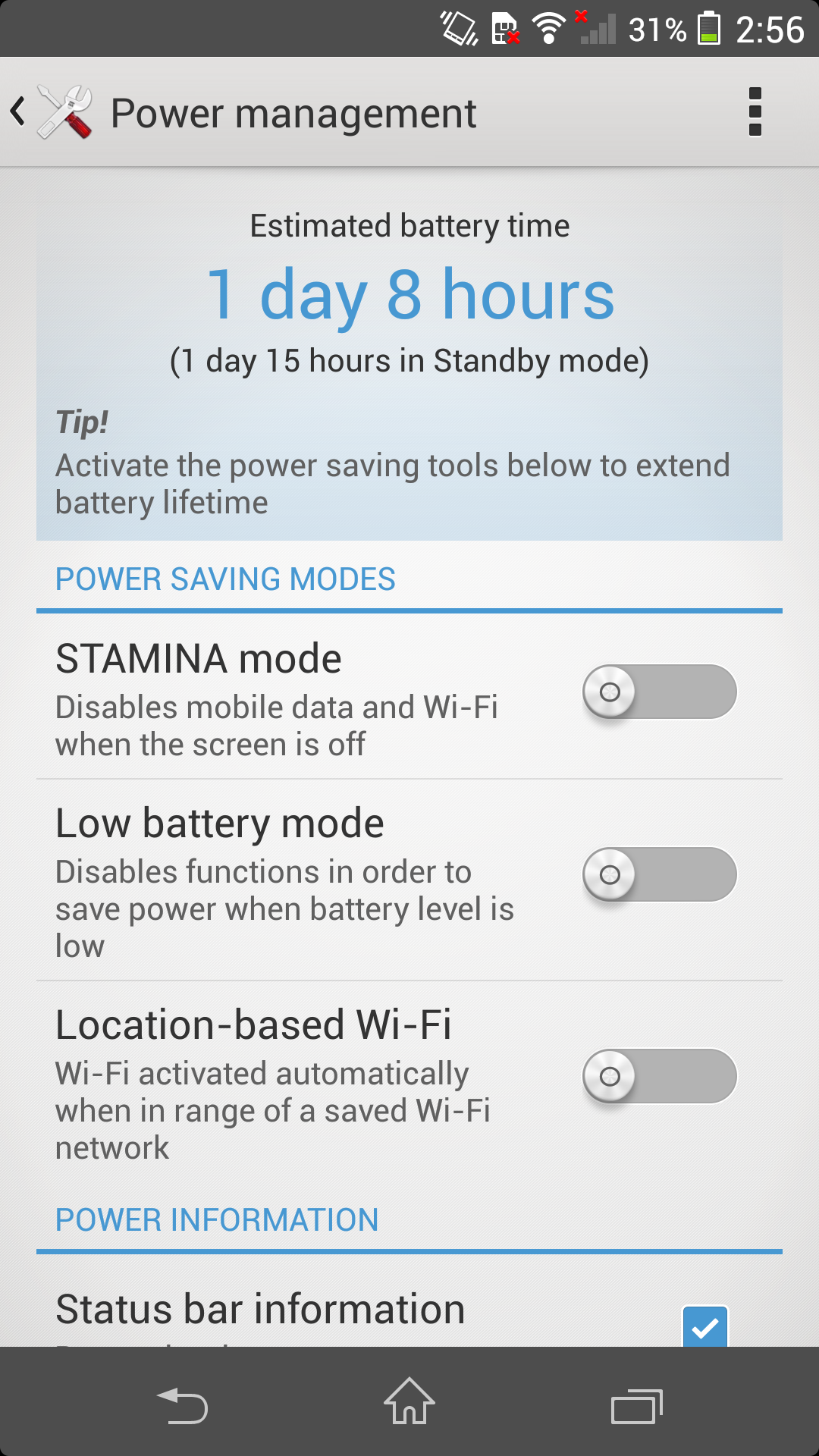The image size is (819, 1456).
Task: Enable the STAMINA mode switch
Action: click(660, 692)
